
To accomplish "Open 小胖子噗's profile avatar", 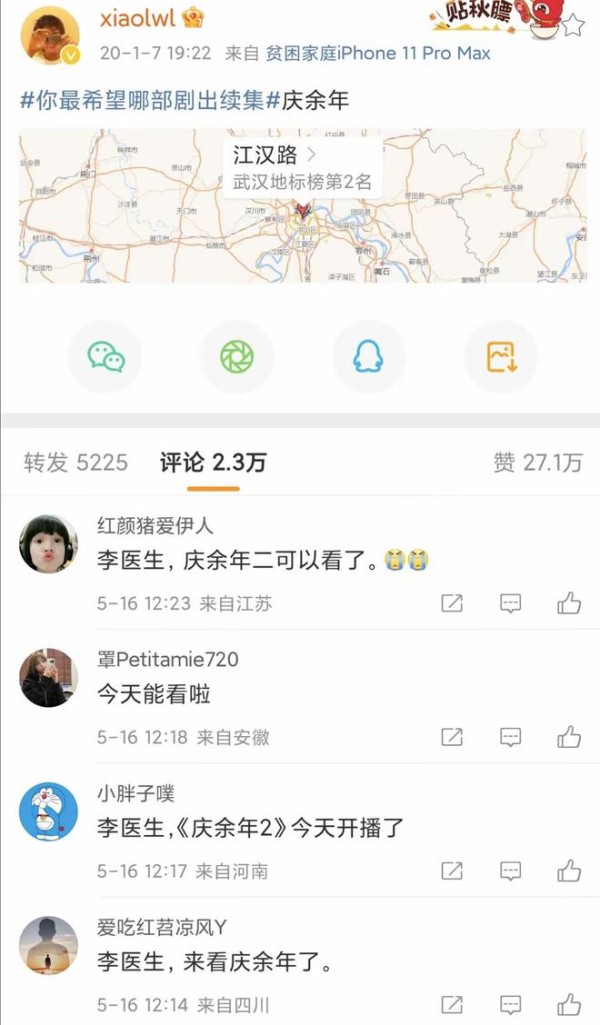I will [48, 811].
